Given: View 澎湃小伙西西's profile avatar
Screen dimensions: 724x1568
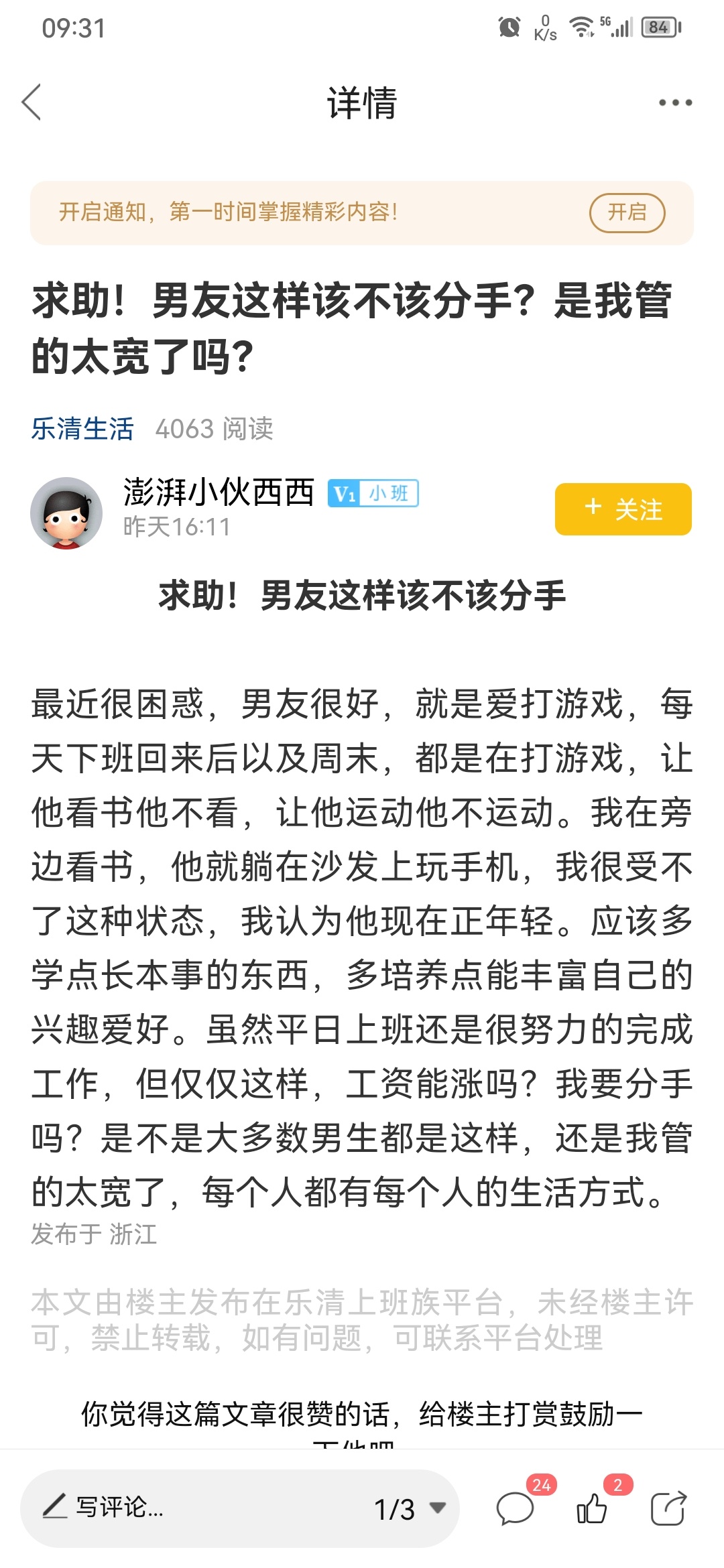Looking at the screenshot, I should click(x=66, y=513).
